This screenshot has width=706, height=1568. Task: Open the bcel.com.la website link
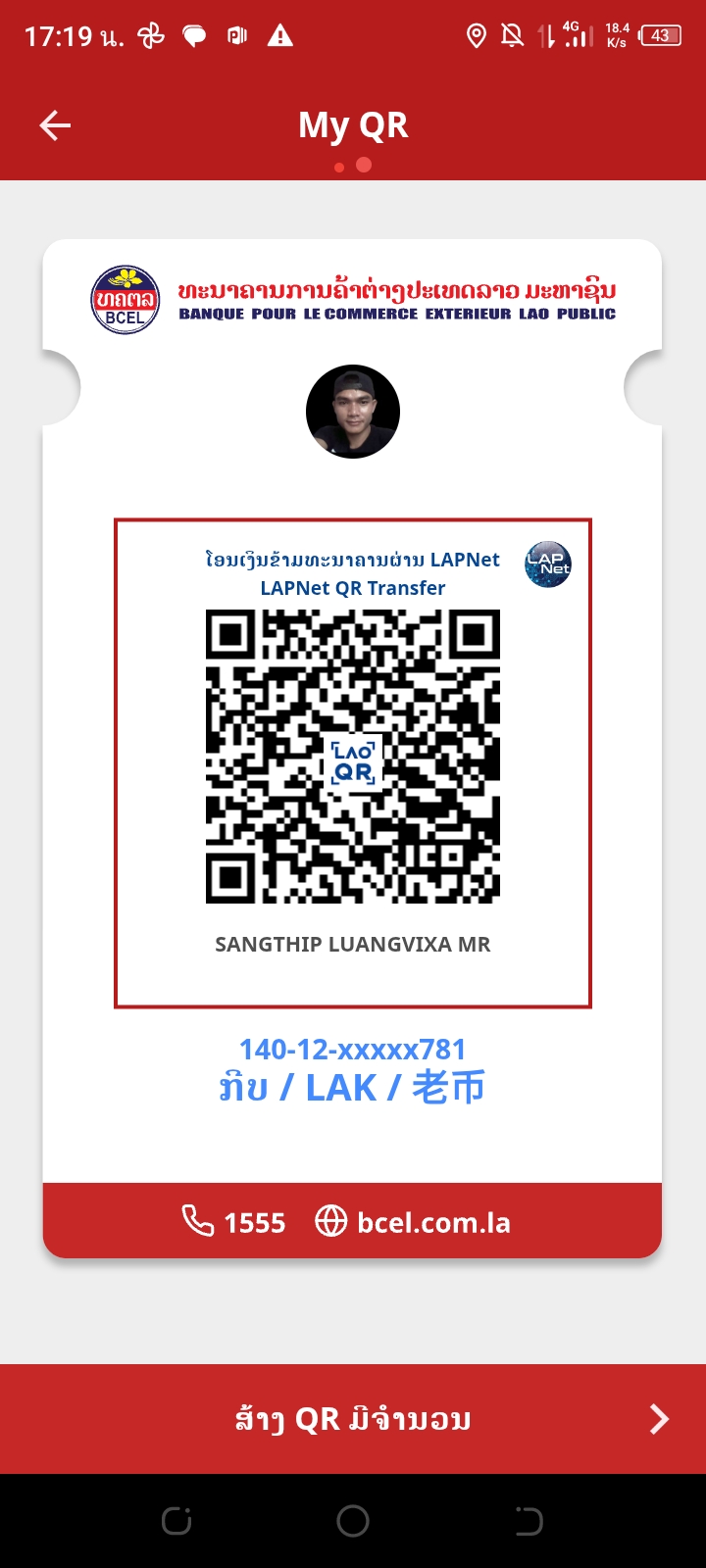pyautogui.click(x=413, y=1222)
